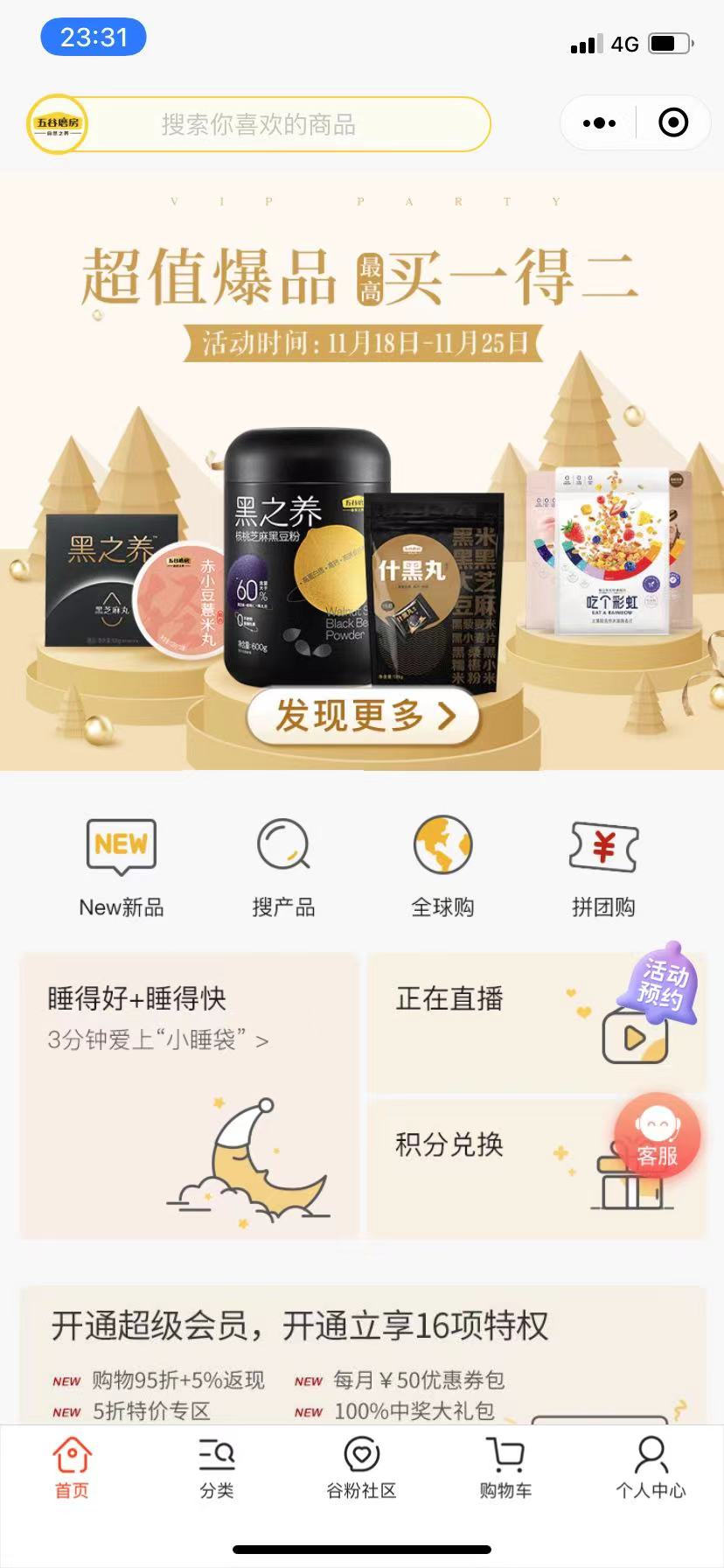Close the mini program via circle icon
The image size is (724, 1568).
click(672, 123)
